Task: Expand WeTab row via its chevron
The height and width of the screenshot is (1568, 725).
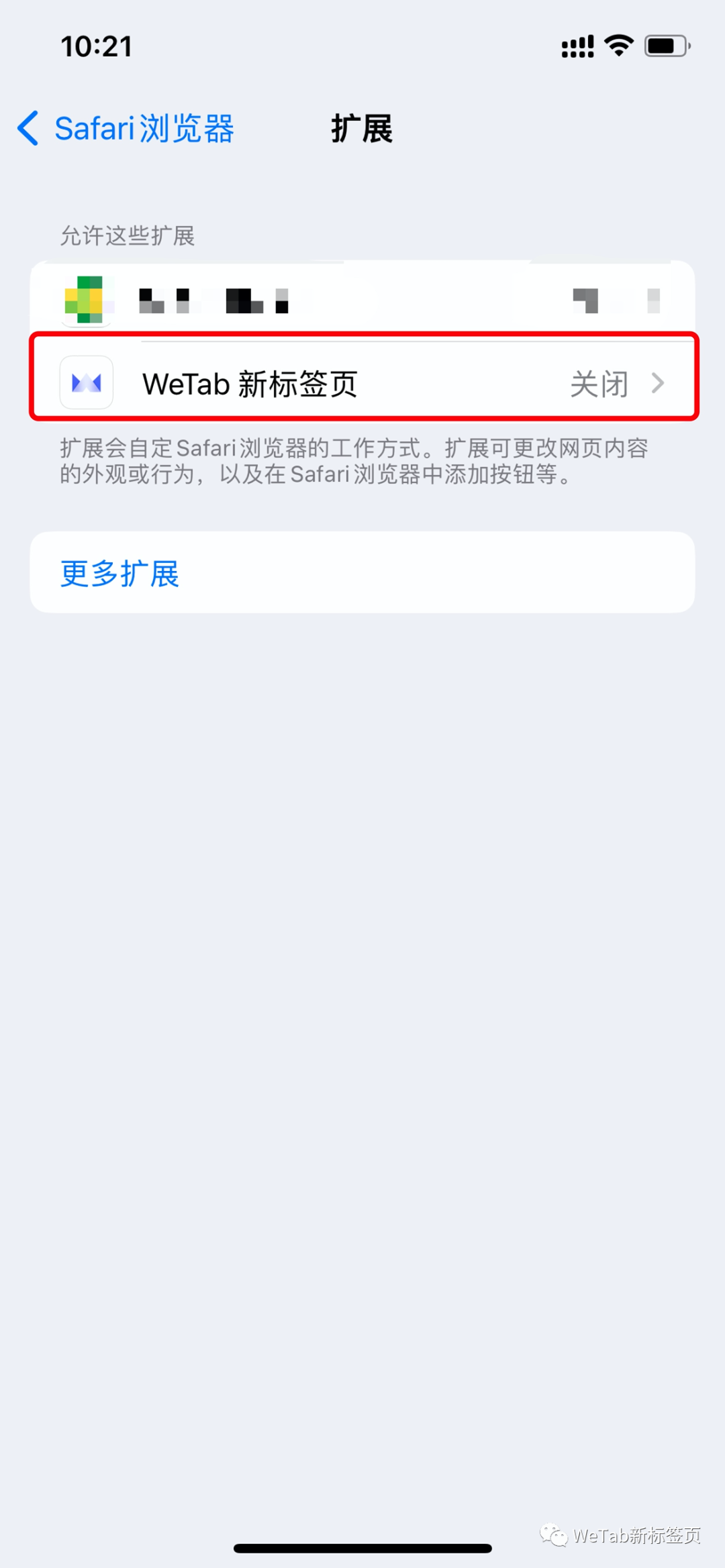Action: coord(659,383)
